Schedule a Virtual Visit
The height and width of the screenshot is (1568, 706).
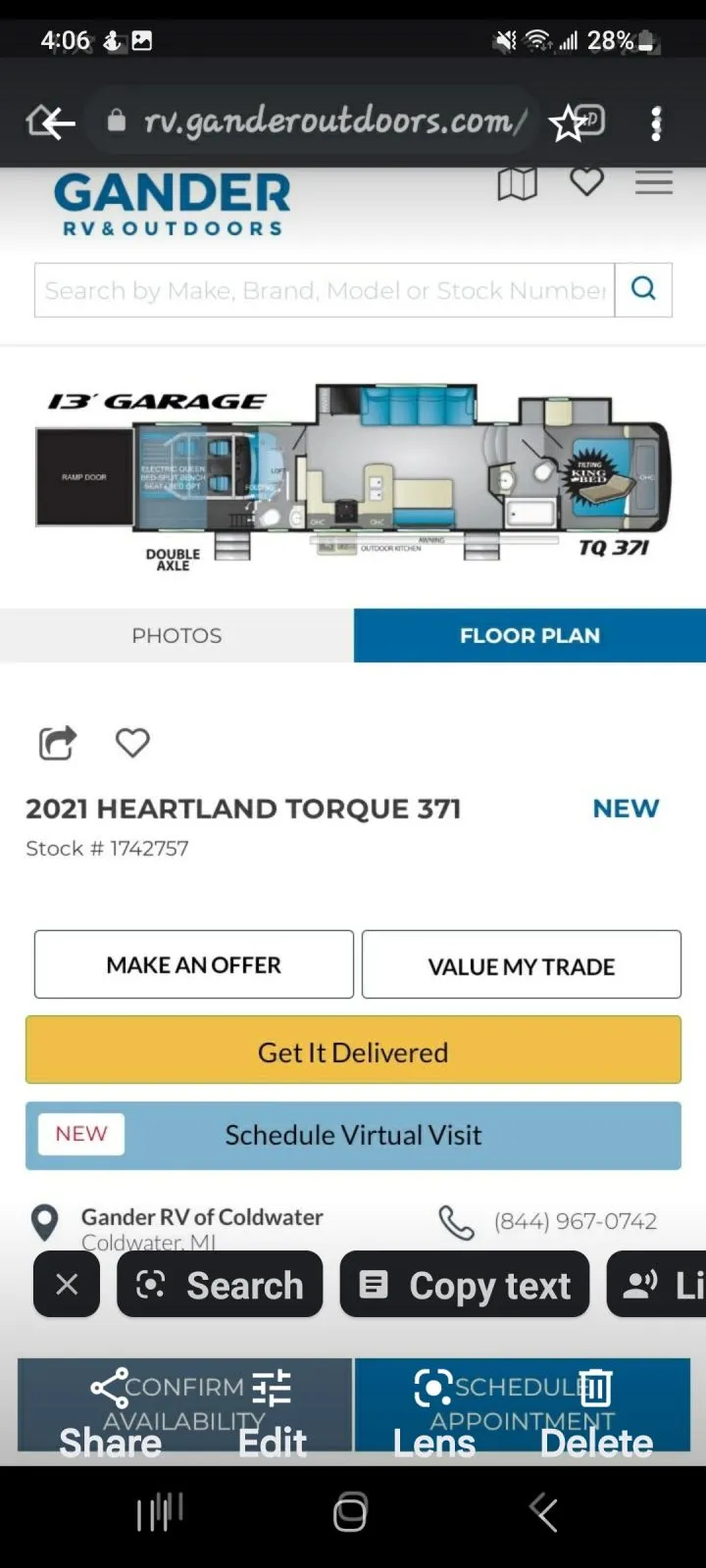pyautogui.click(x=353, y=1135)
